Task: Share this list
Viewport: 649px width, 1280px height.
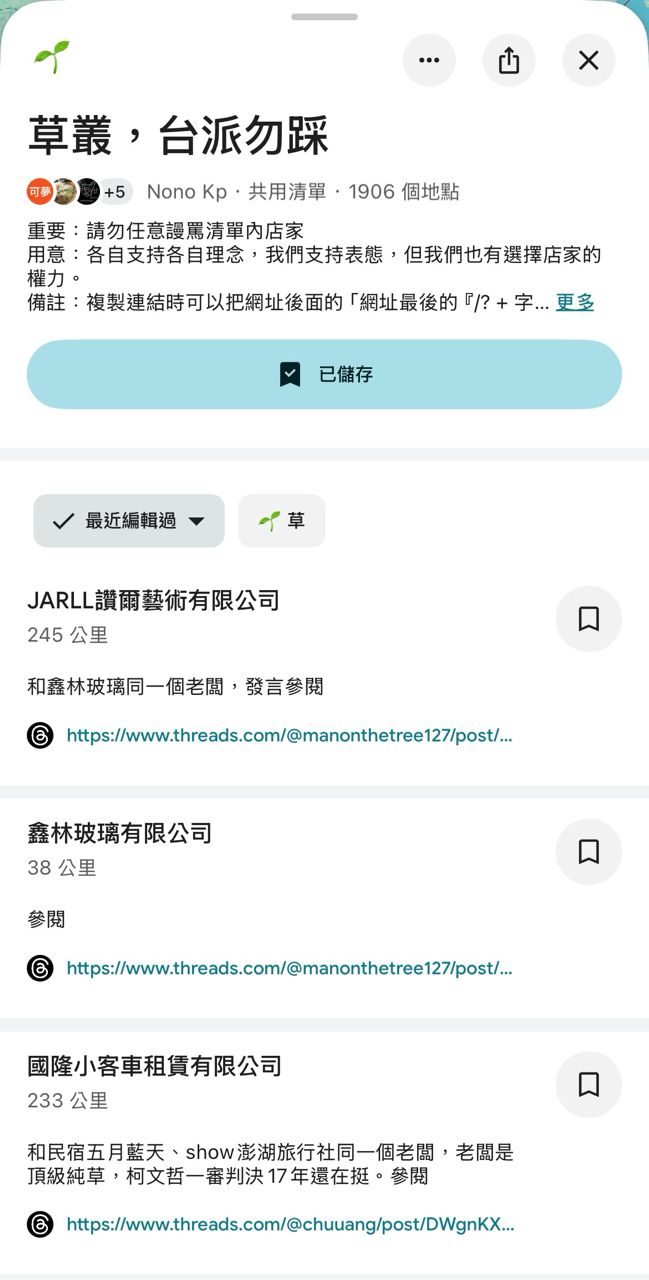Action: tap(509, 61)
